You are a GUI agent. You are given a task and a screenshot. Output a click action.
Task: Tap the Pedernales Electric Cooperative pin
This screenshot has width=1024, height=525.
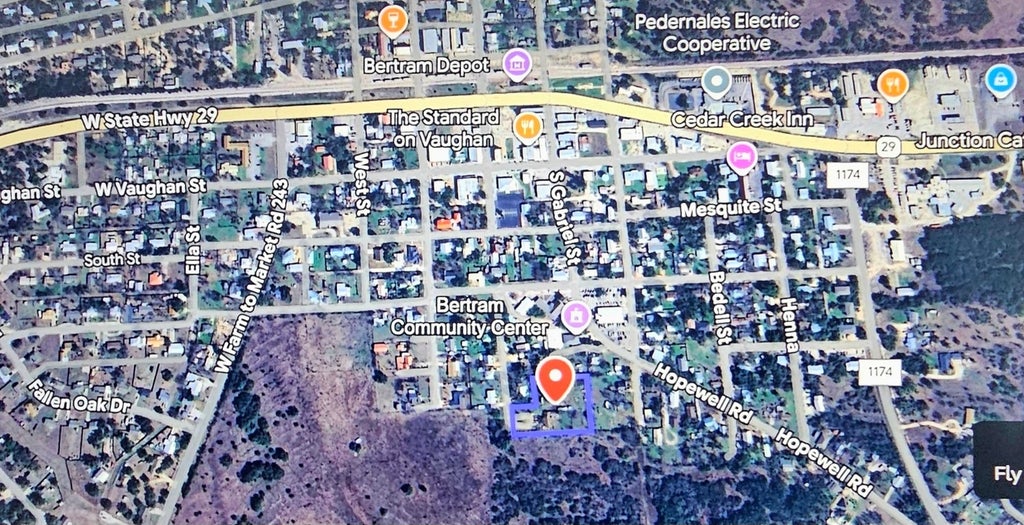click(716, 80)
